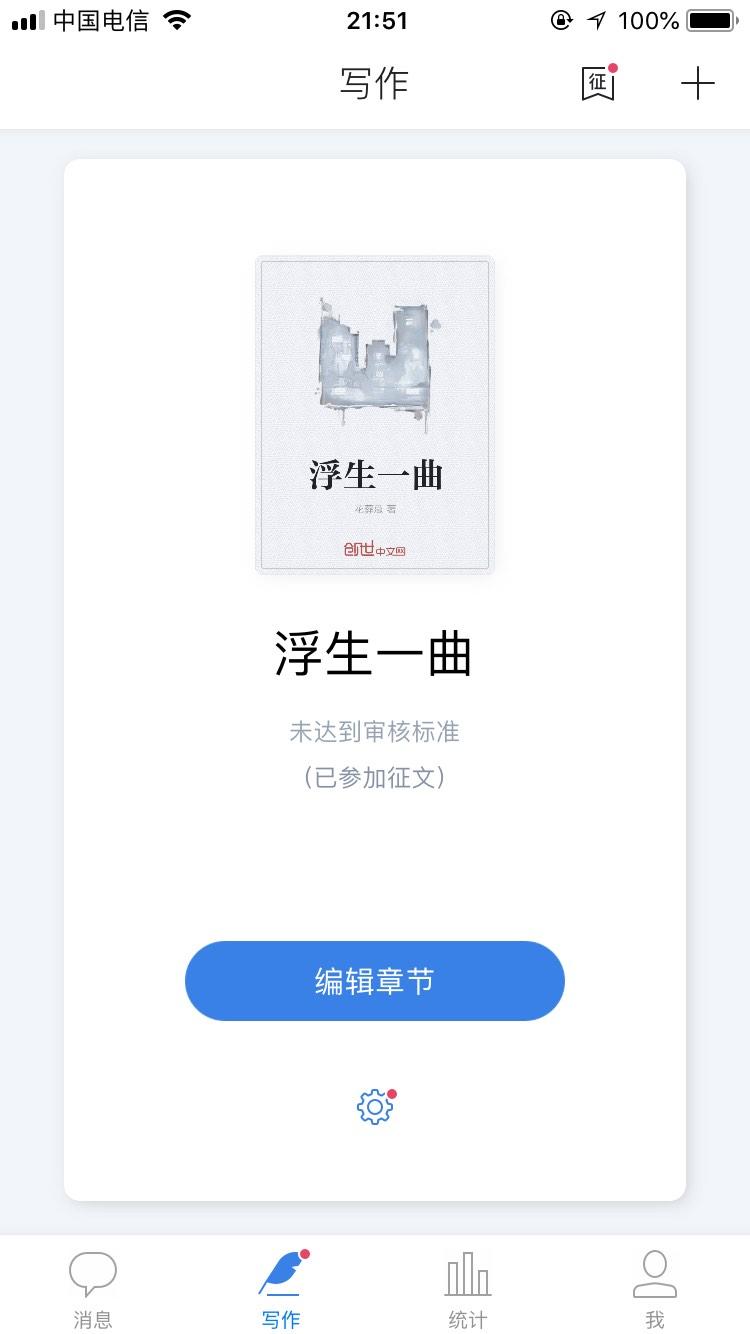This screenshot has height=1334, width=750.
Task: Go to the 统计 tab
Action: (x=468, y=1288)
